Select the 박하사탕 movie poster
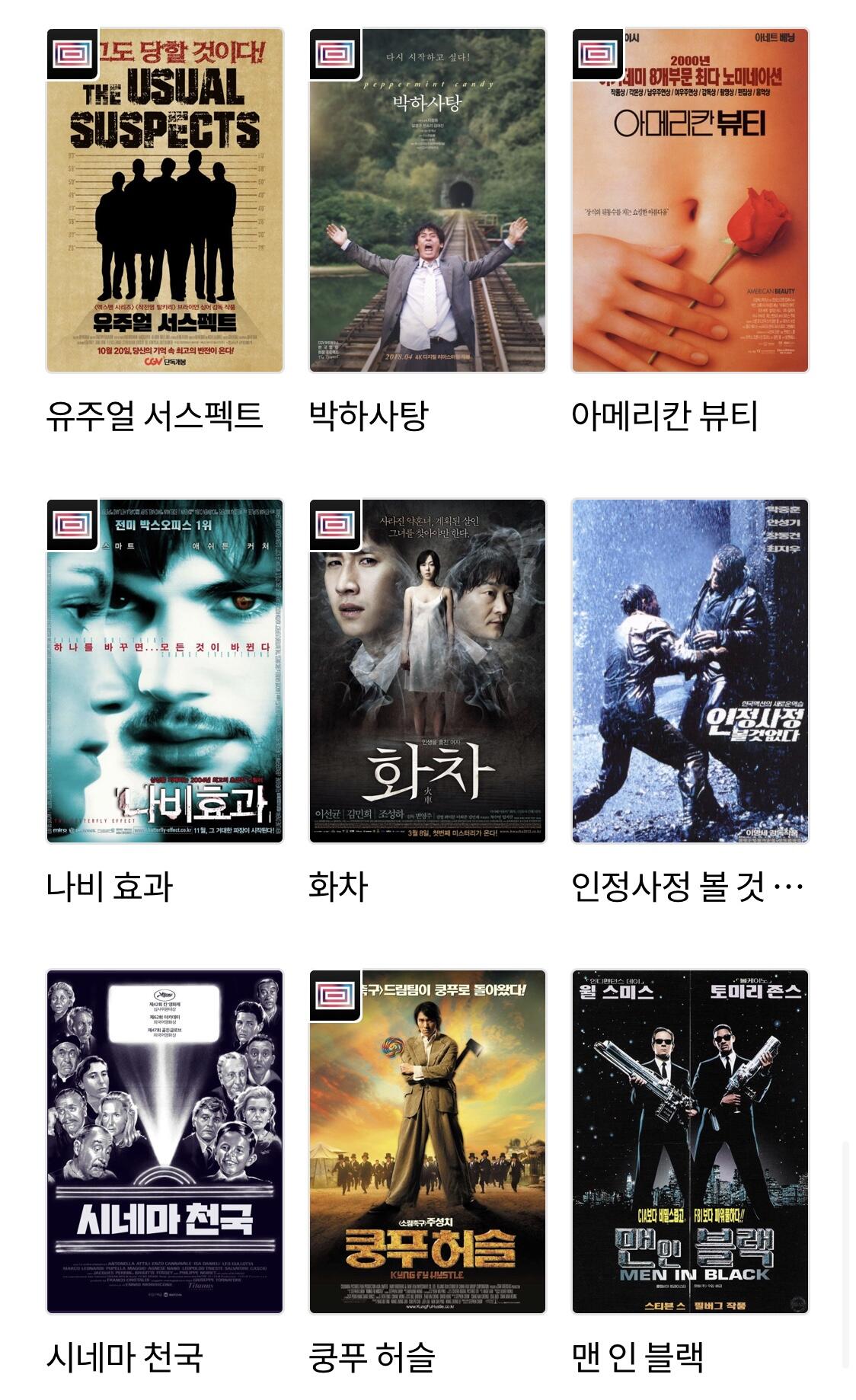This screenshot has height=1400, width=856. (427, 200)
